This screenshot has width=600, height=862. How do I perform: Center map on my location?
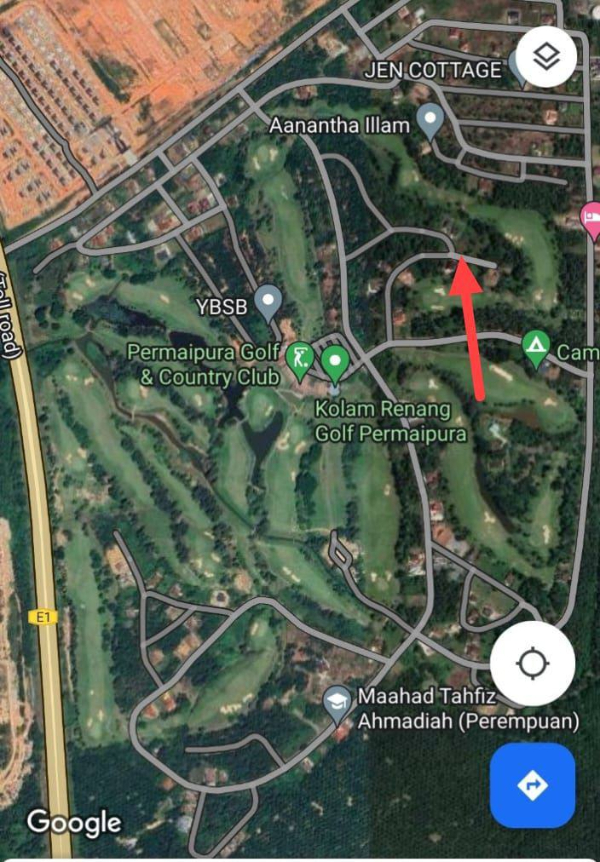point(532,664)
